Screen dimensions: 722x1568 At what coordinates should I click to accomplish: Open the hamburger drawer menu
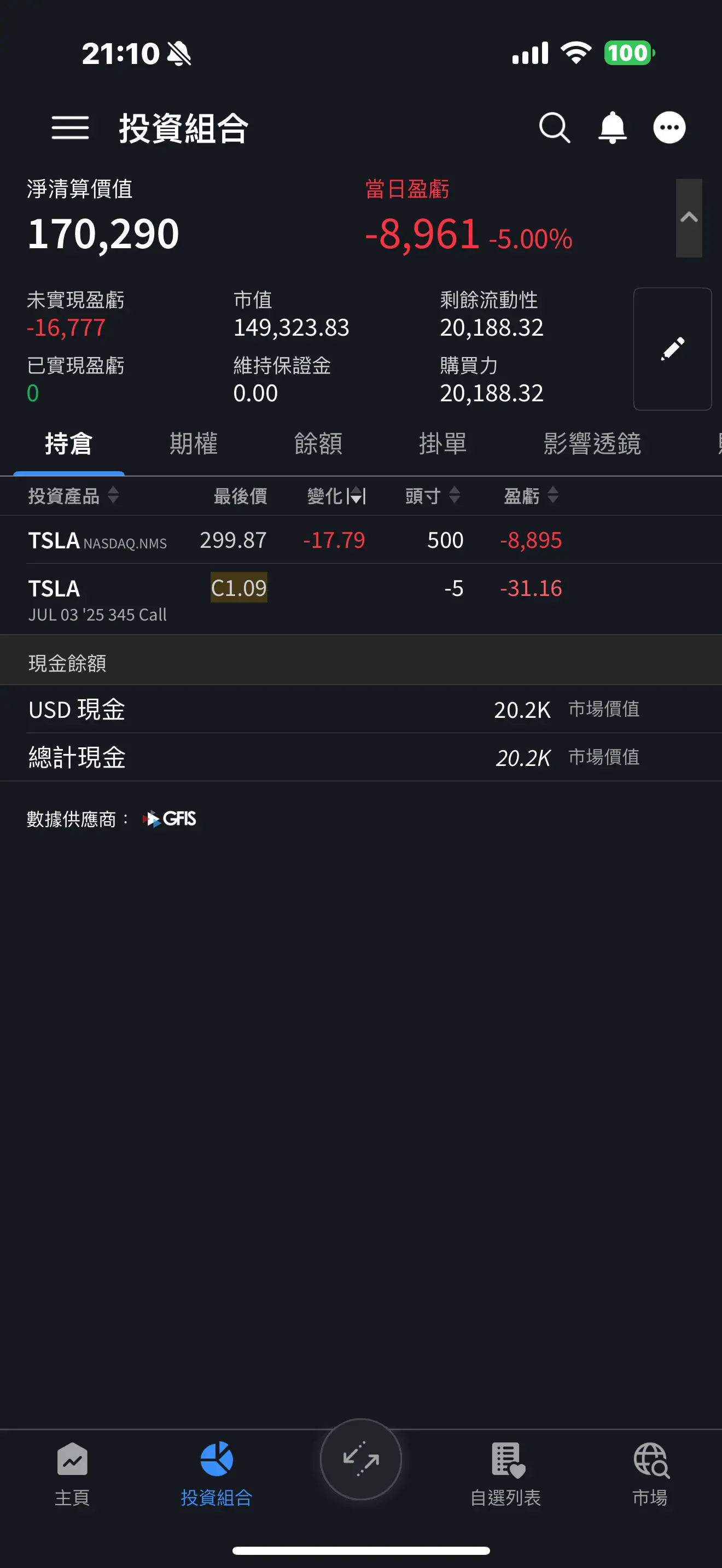[x=70, y=128]
